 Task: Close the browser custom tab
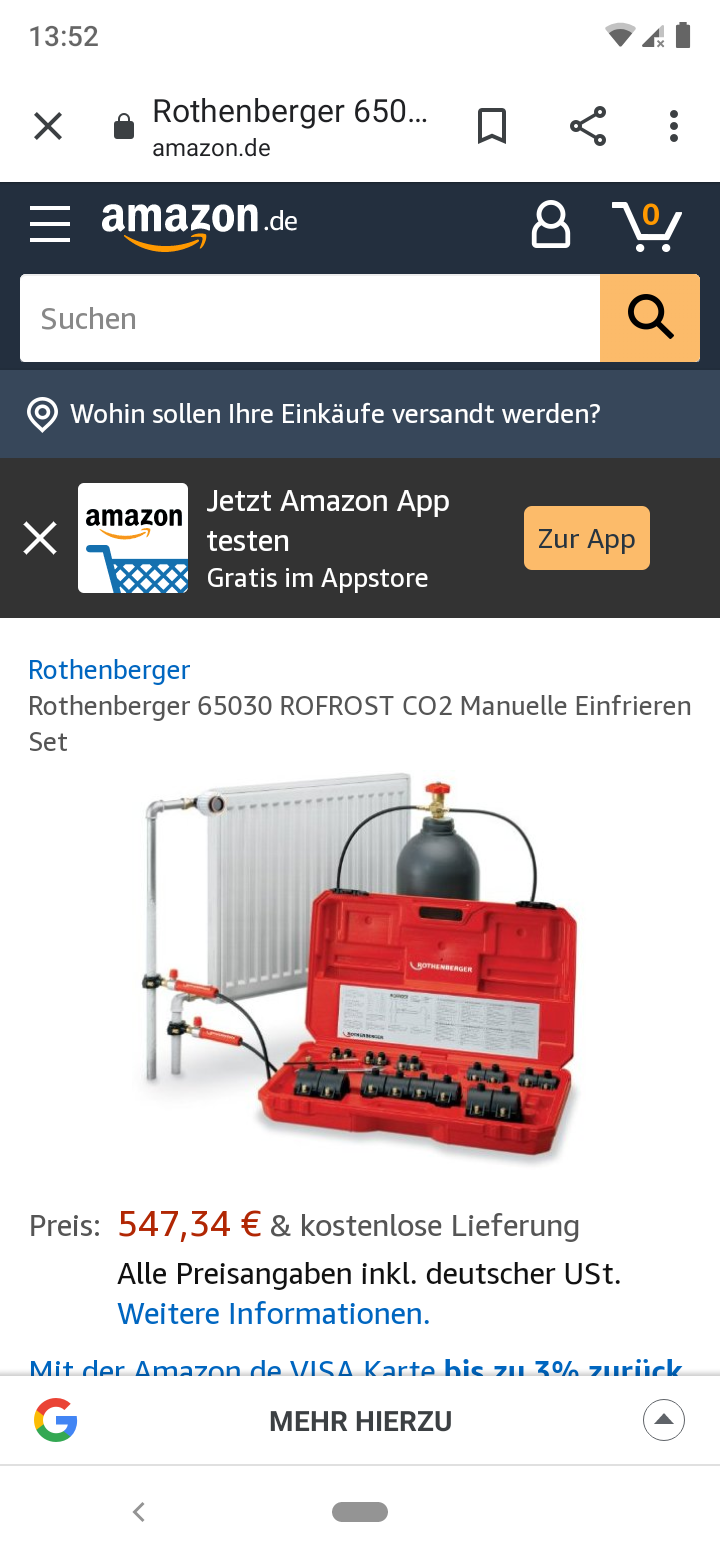tap(48, 127)
